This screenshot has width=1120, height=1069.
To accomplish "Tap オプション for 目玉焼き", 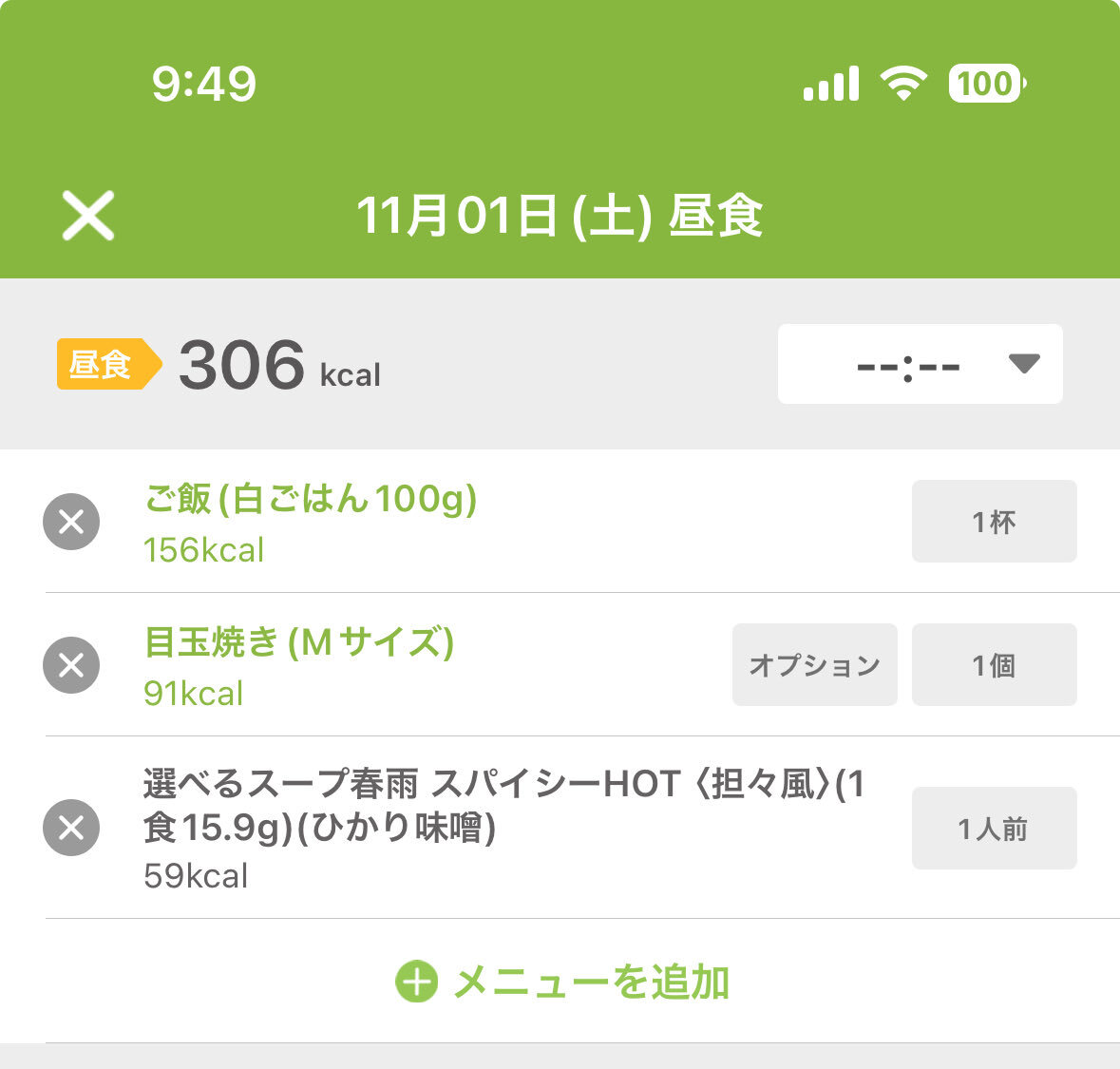I will point(814,665).
